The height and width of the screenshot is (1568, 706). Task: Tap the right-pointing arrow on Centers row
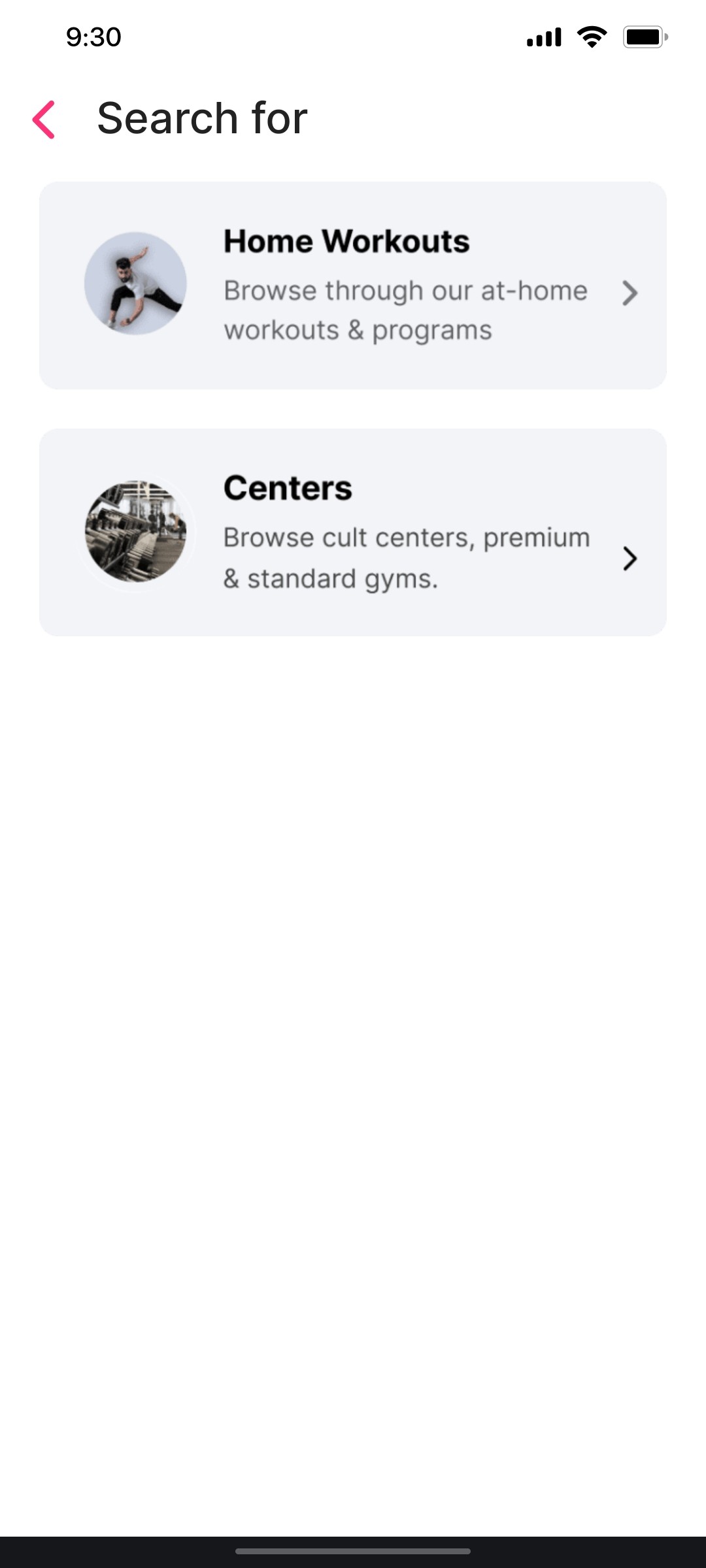coord(630,559)
